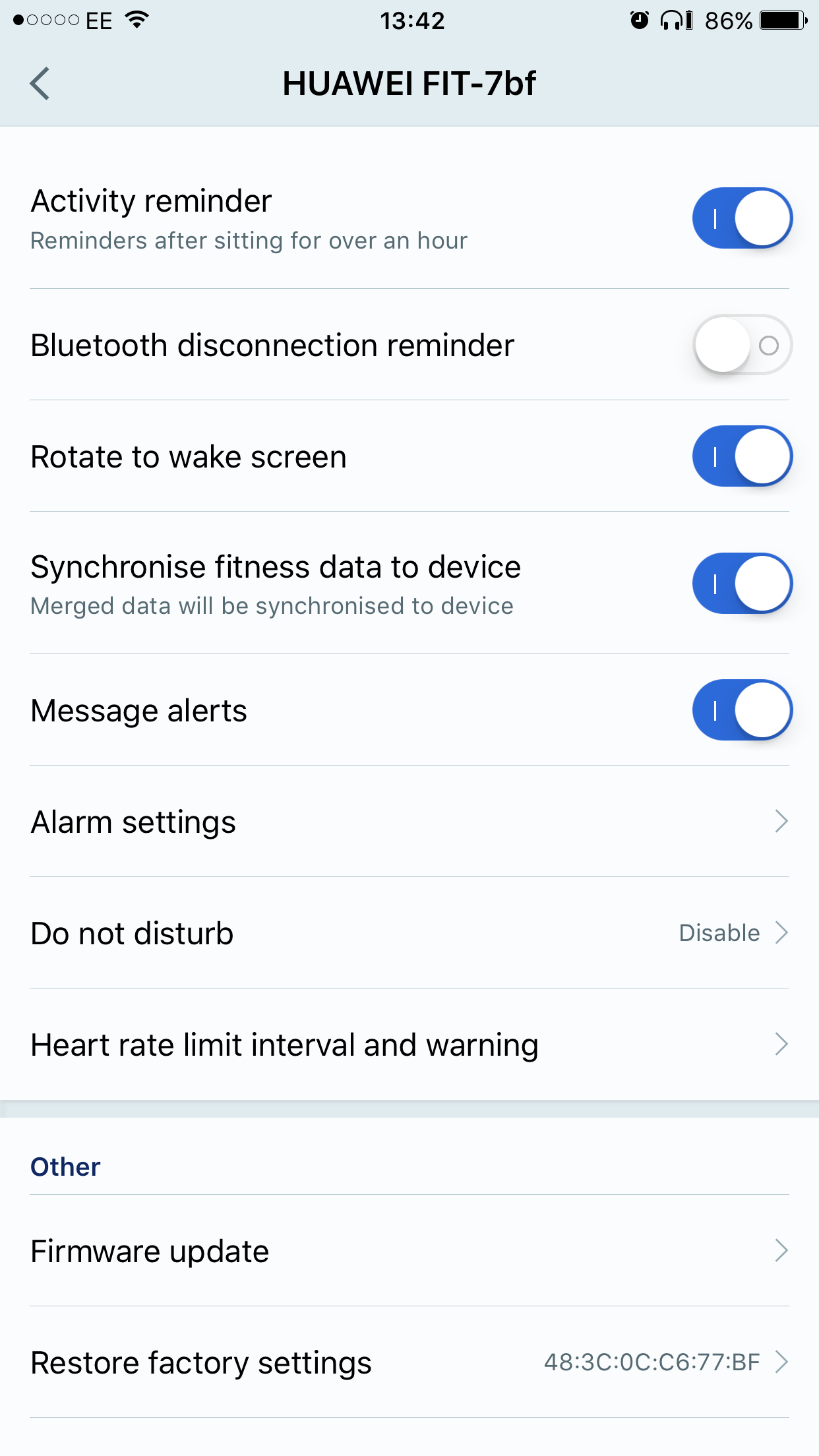Select Restore factory settings
The width and height of the screenshot is (819, 1456).
click(x=409, y=1362)
